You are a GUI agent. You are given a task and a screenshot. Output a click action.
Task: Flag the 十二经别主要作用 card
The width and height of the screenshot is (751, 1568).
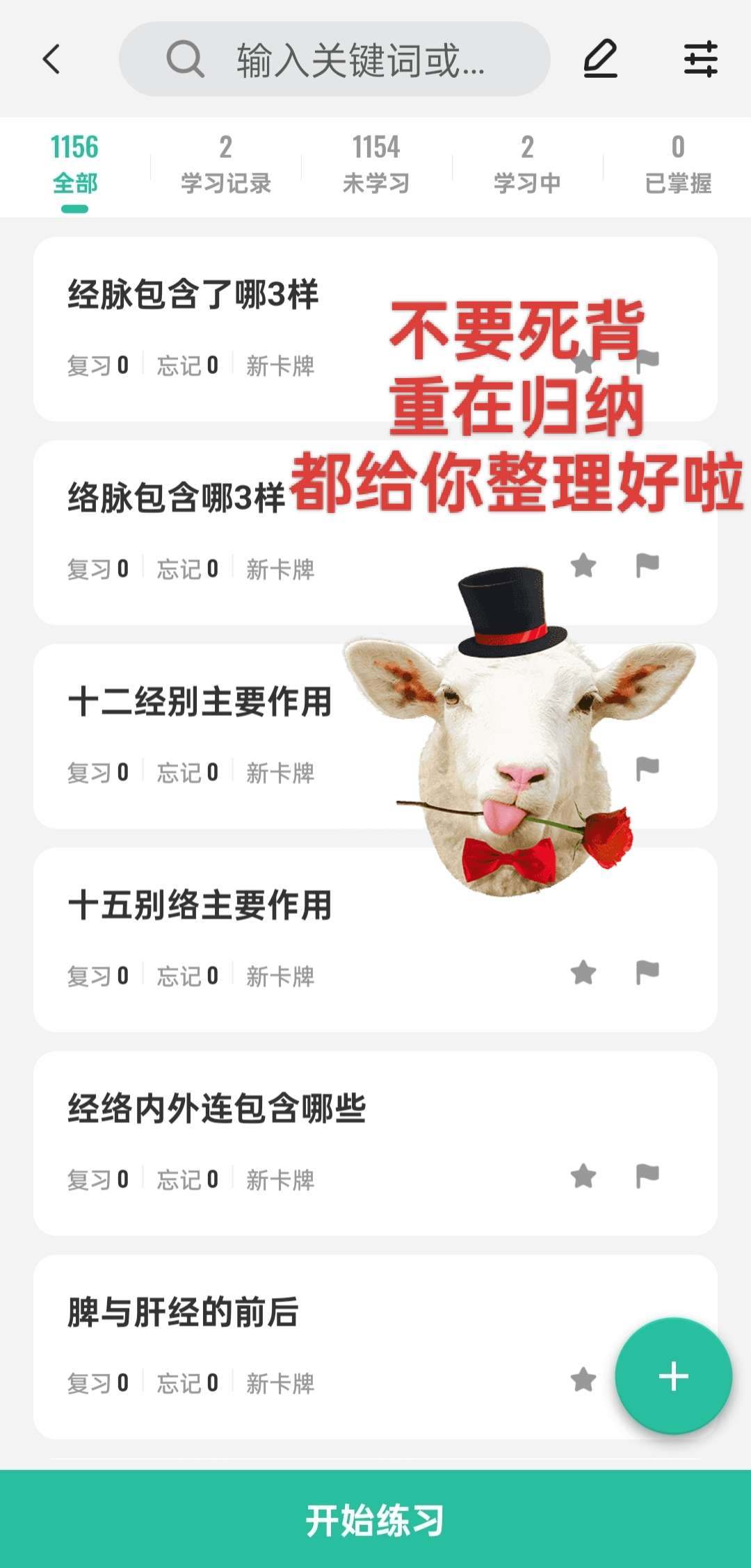647,769
